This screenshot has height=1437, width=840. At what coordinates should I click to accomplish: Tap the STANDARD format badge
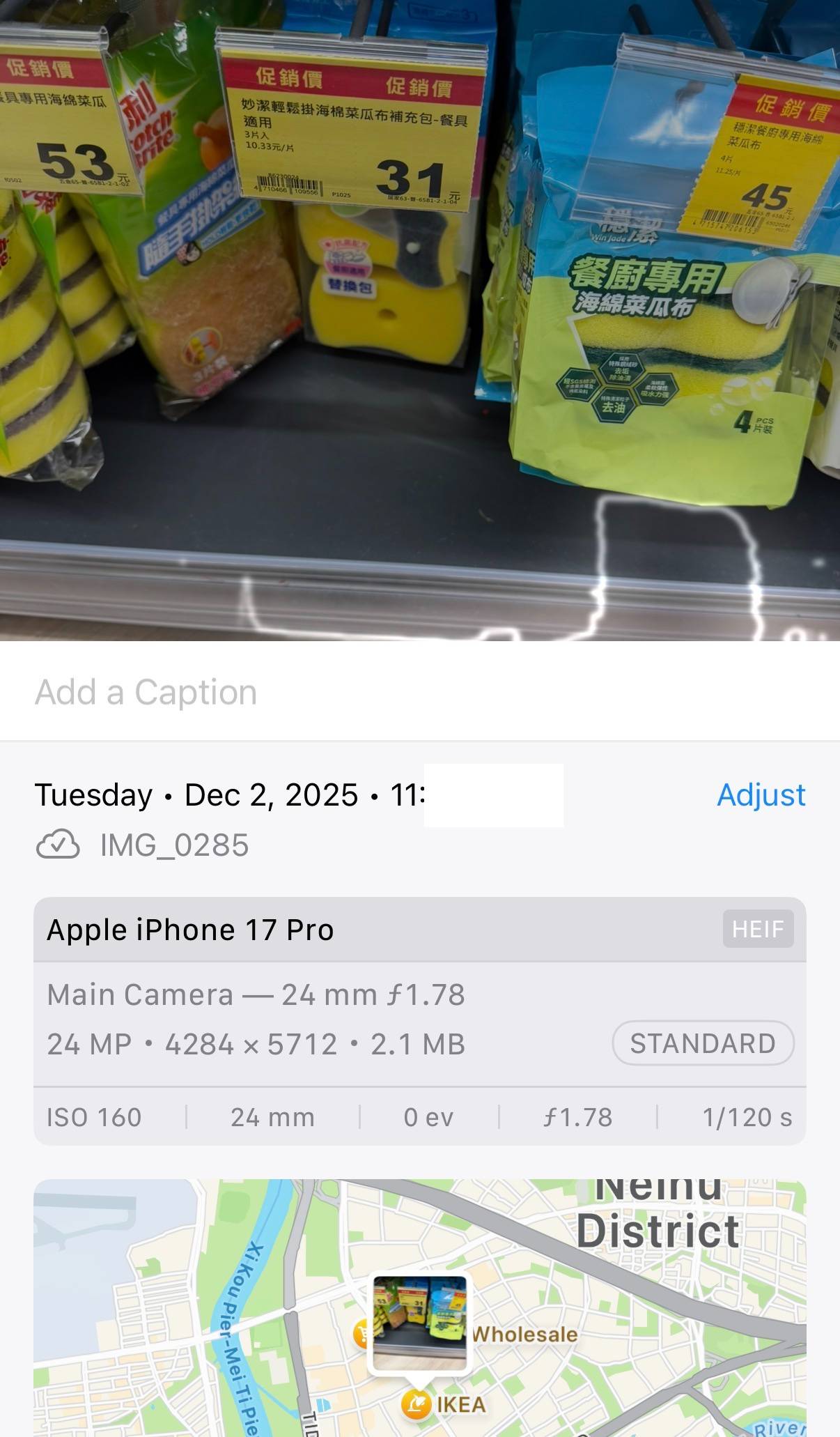702,1043
